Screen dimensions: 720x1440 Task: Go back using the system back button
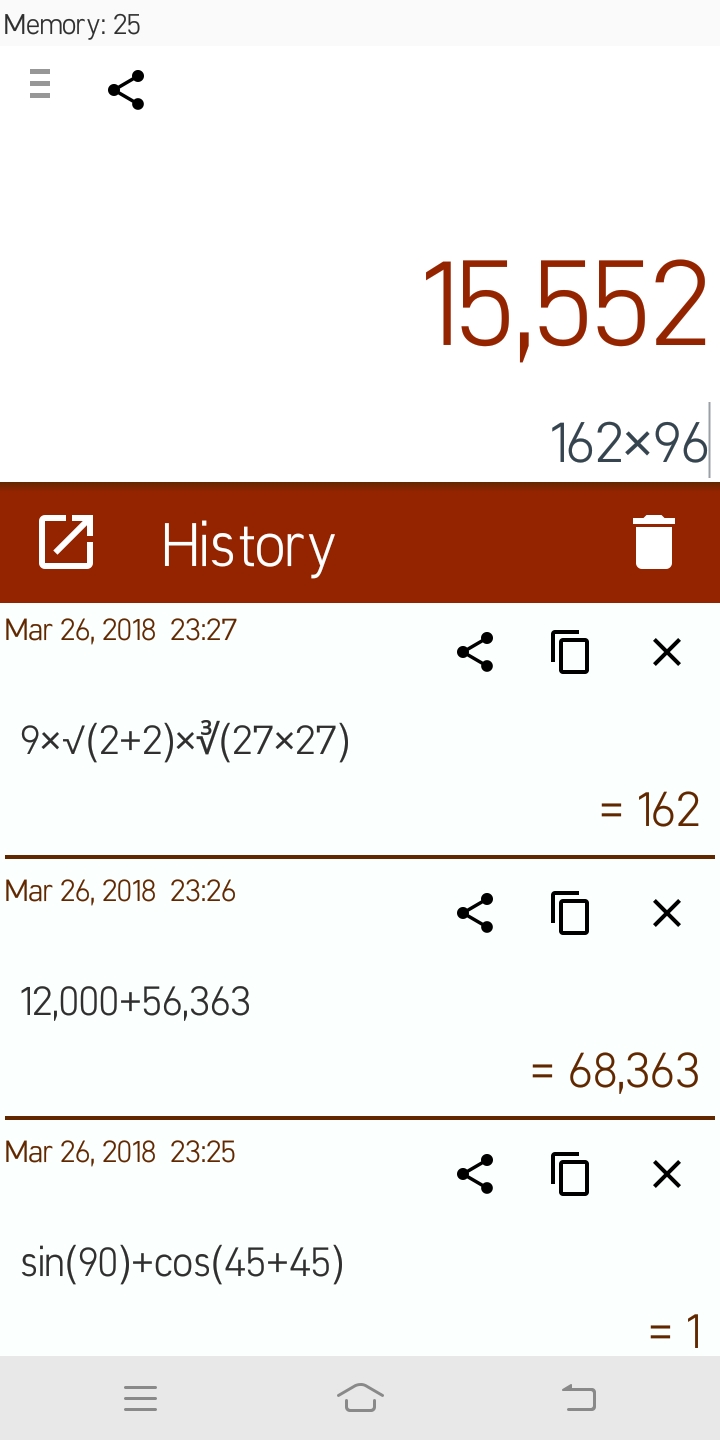point(579,1398)
